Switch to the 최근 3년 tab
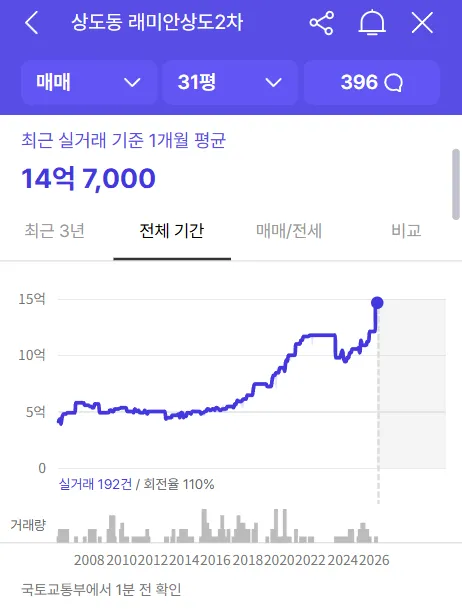462x609 pixels. pos(55,231)
